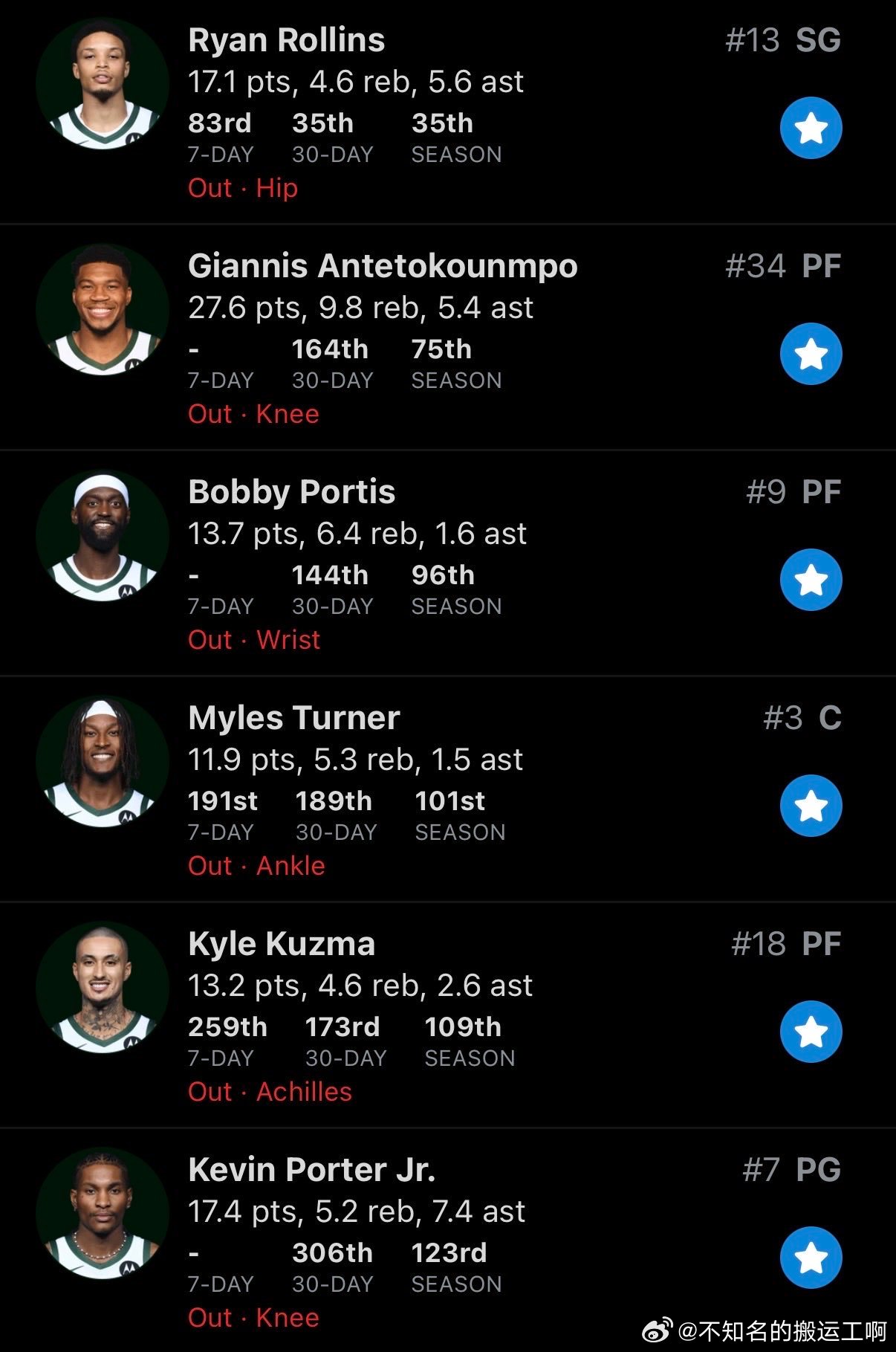
Task: Star Bobby Portis as a favorite
Action: (811, 580)
